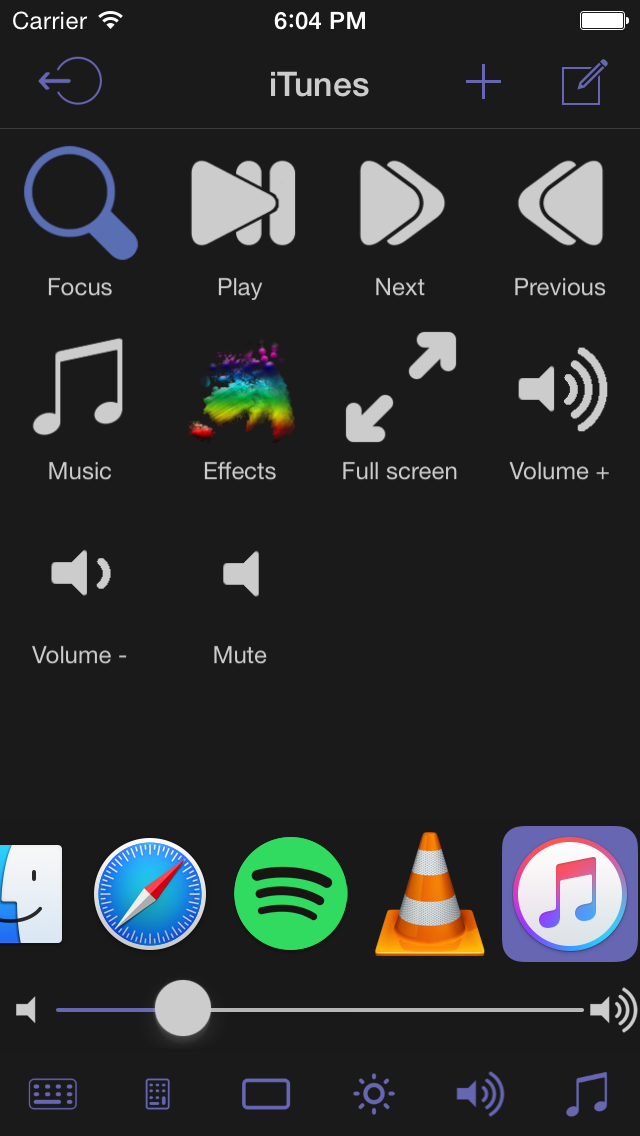Open the Music action
The width and height of the screenshot is (640, 1136).
click(80, 388)
